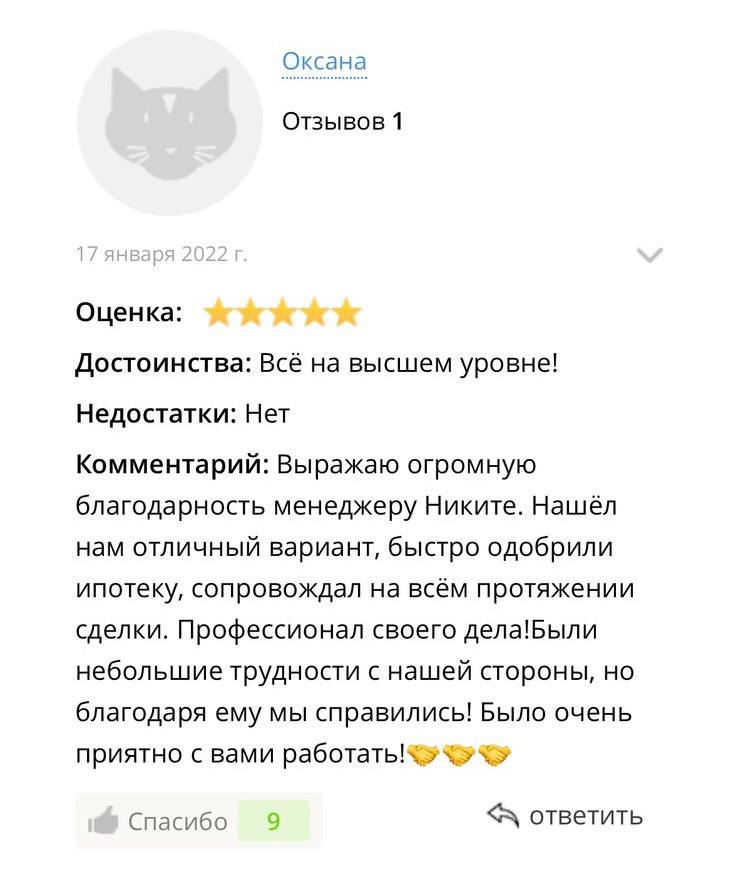Expand the chevron next to the review date
Screen dimensions: 738x879
[x=649, y=255]
